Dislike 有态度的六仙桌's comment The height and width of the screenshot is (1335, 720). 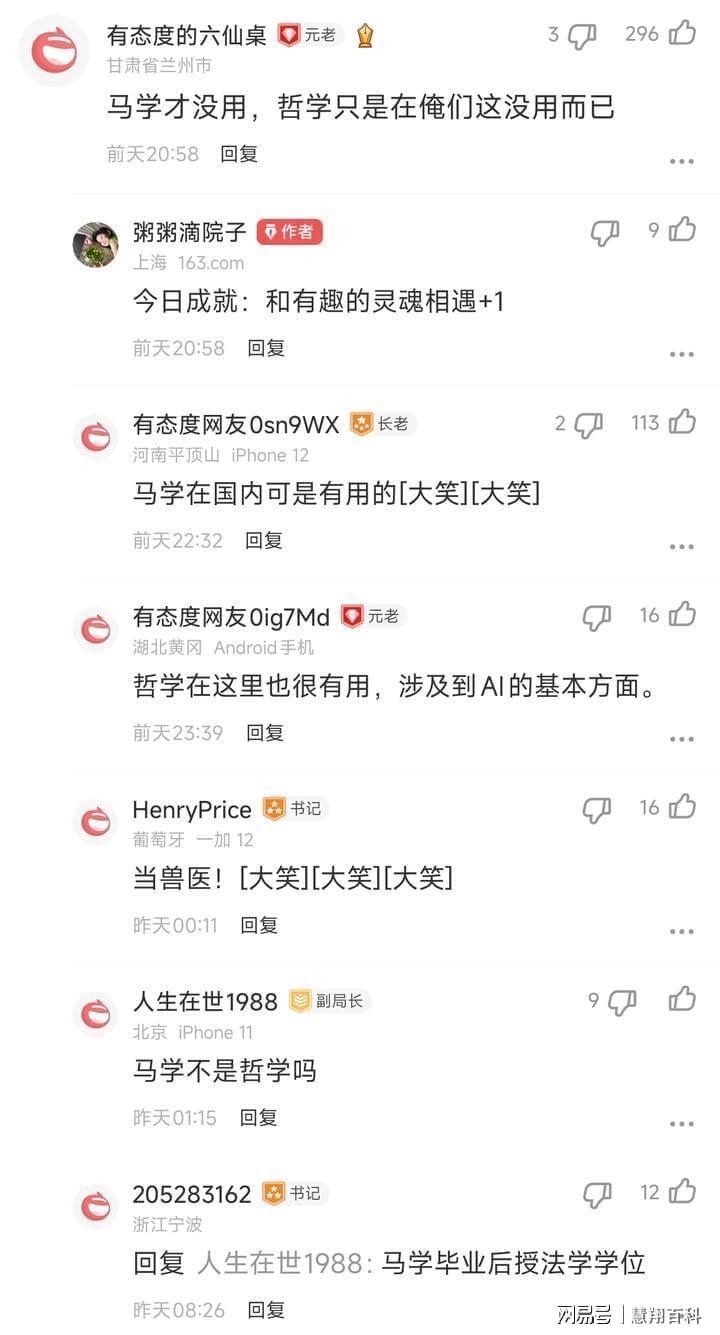[582, 36]
